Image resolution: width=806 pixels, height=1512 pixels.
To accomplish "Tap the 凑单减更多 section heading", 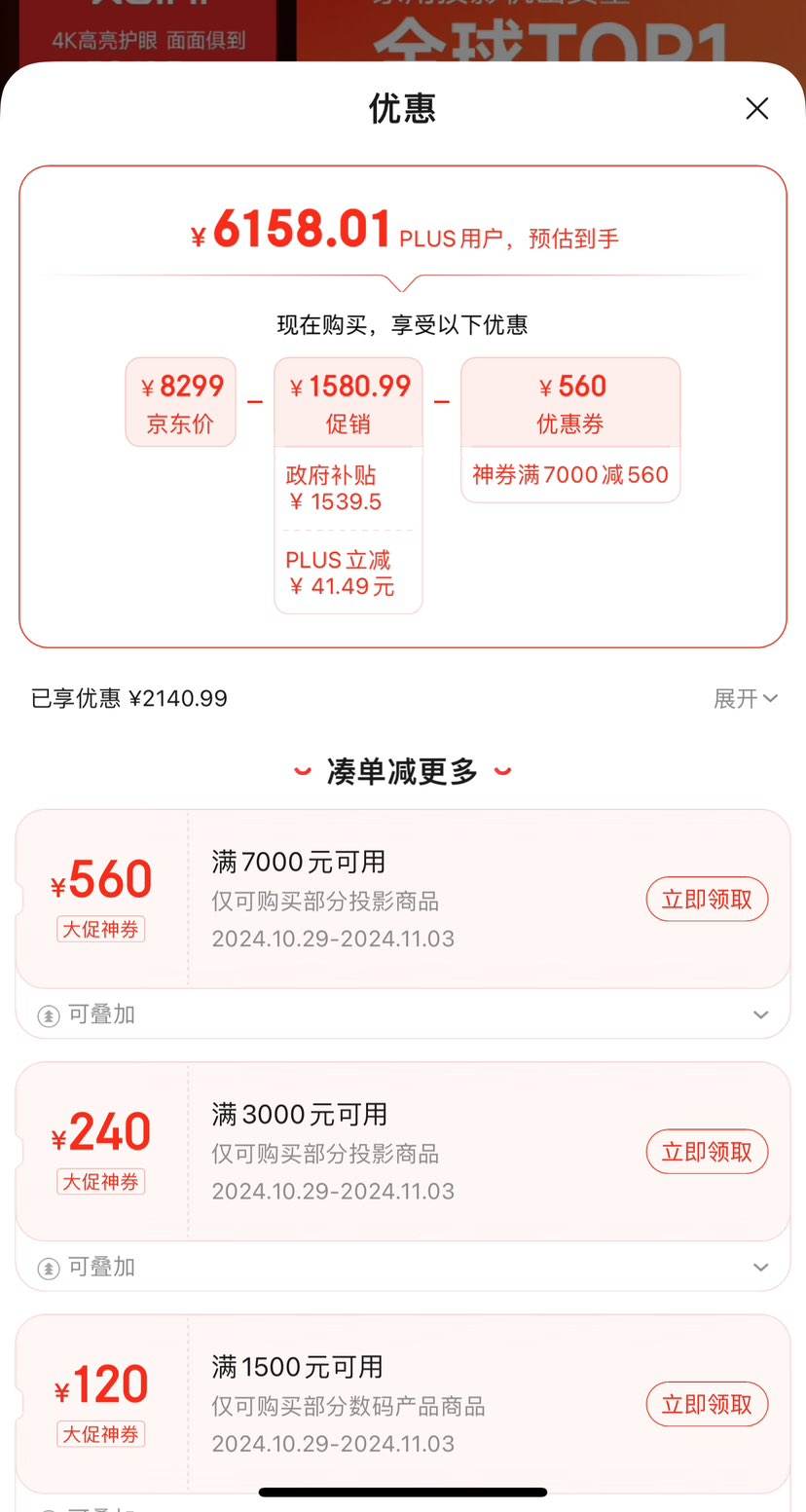I will (403, 770).
